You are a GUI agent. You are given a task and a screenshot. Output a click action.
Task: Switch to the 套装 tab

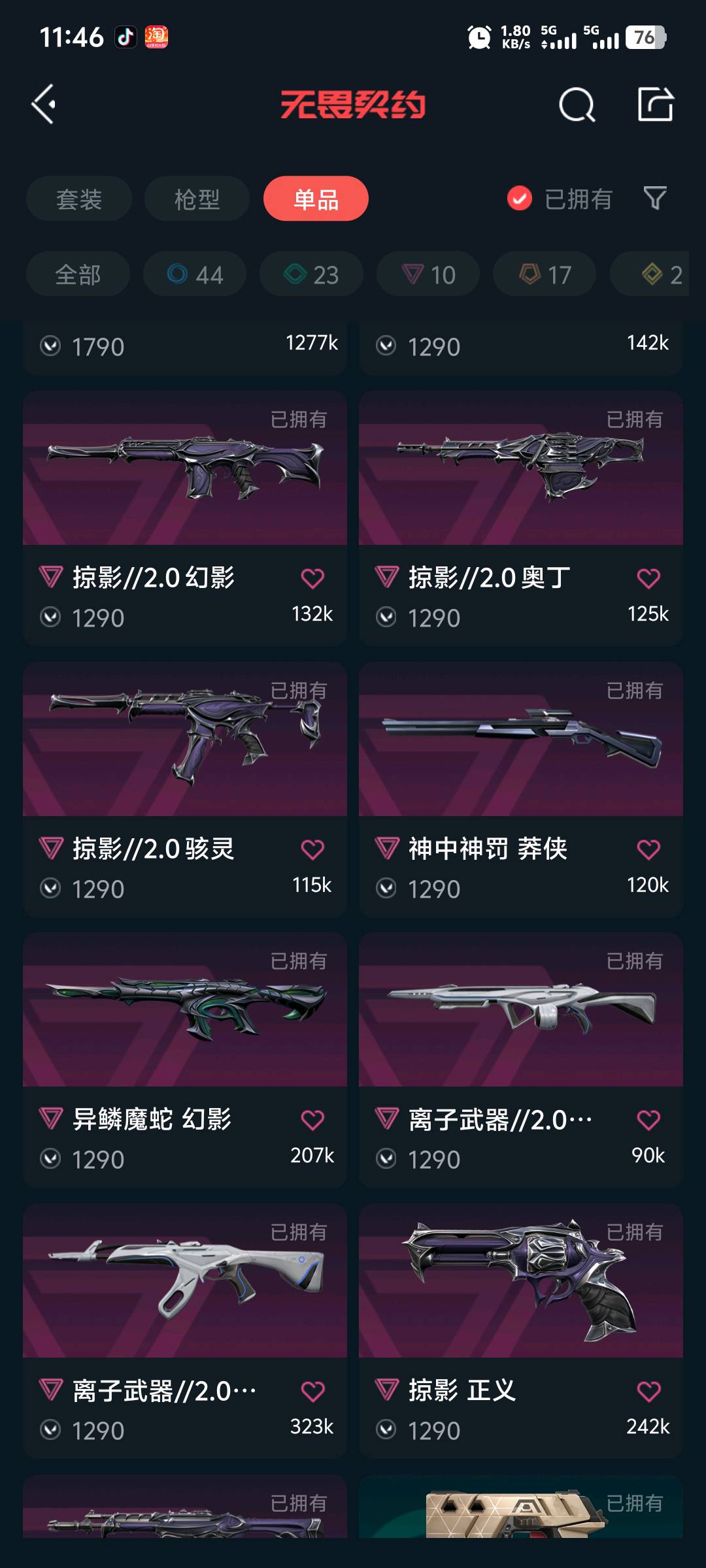[79, 199]
